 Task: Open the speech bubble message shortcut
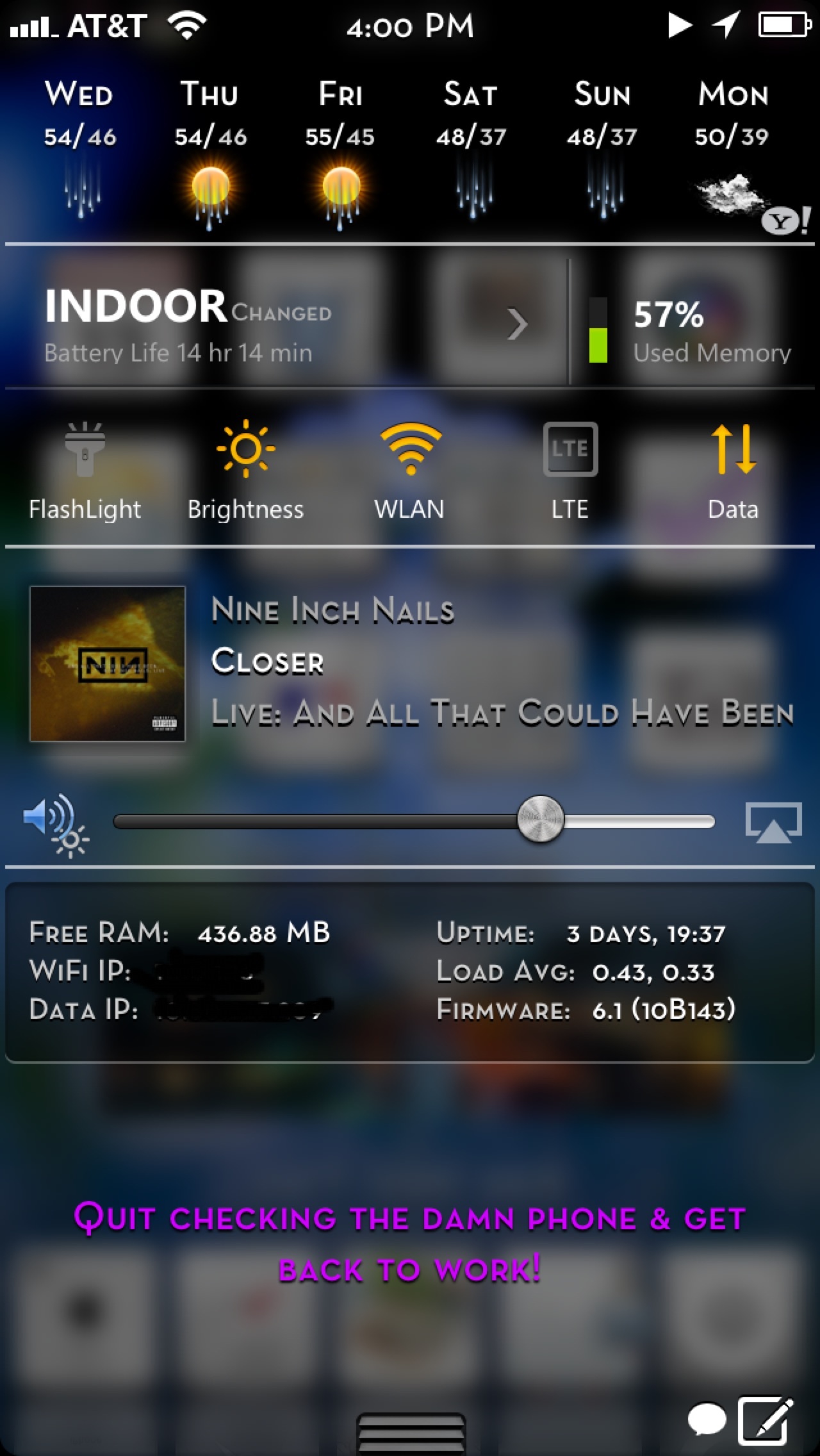[706, 1419]
